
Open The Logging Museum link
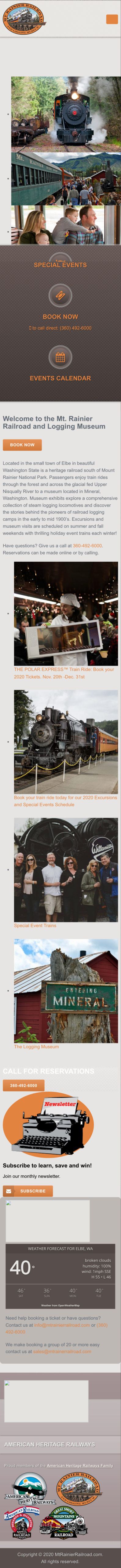36,1047
